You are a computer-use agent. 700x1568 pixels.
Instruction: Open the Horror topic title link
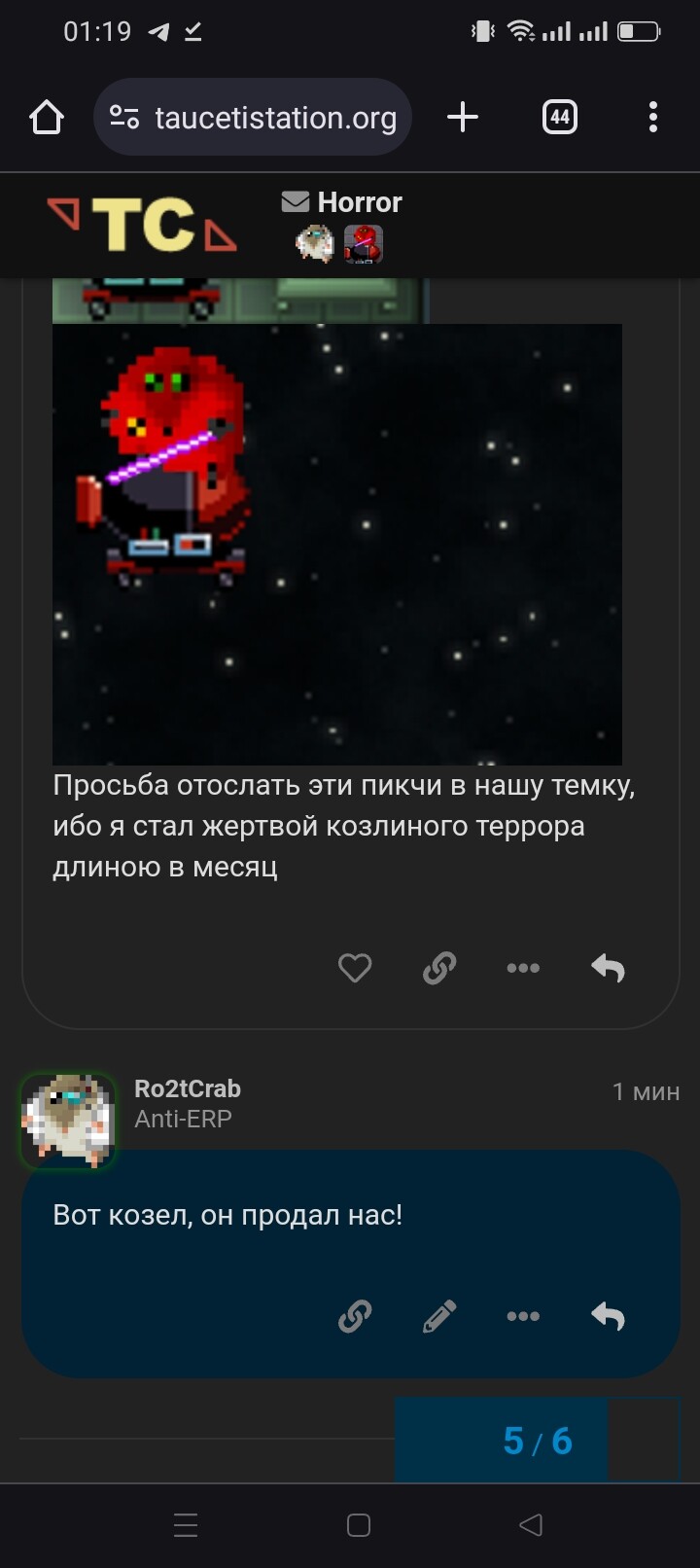pyautogui.click(x=360, y=202)
